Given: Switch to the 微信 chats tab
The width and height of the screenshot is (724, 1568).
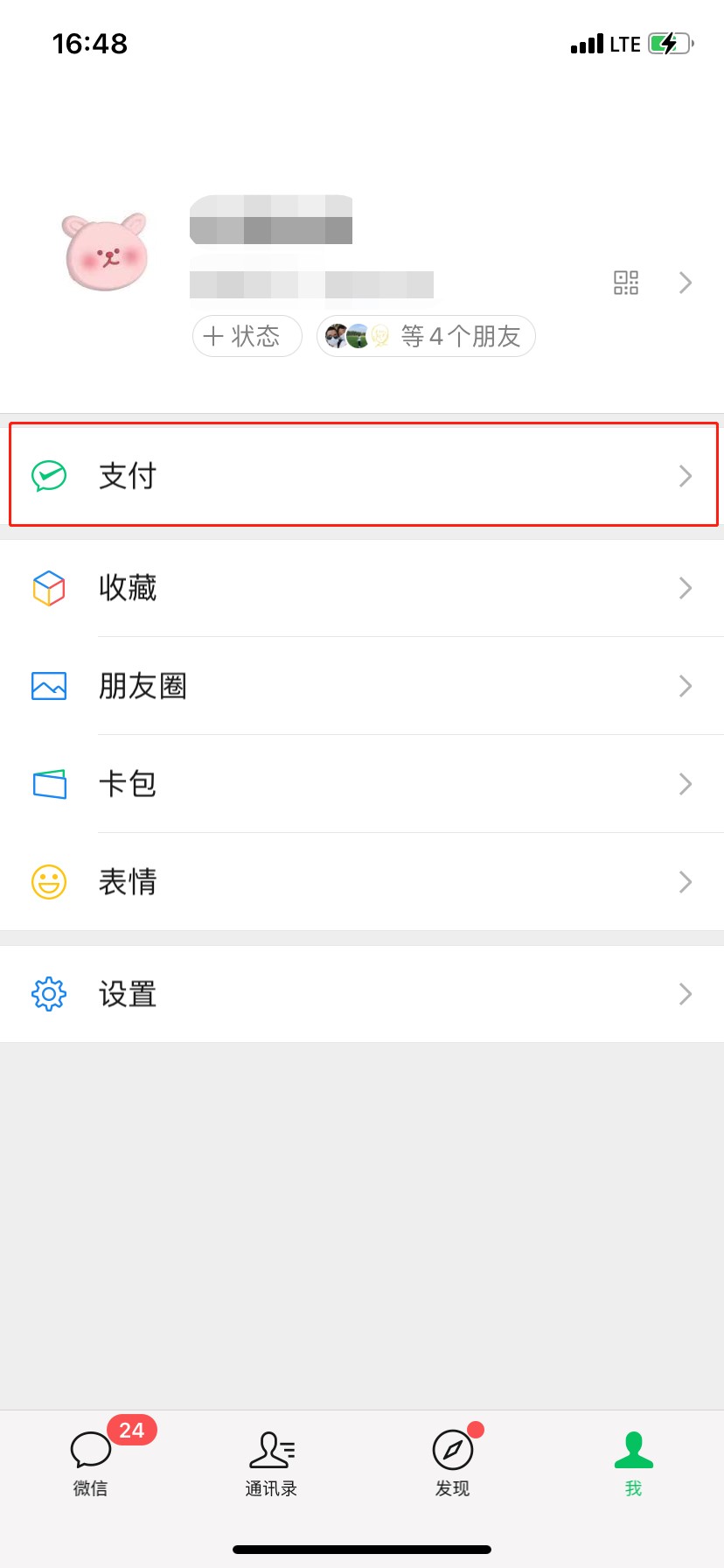Looking at the screenshot, I should click(91, 1463).
